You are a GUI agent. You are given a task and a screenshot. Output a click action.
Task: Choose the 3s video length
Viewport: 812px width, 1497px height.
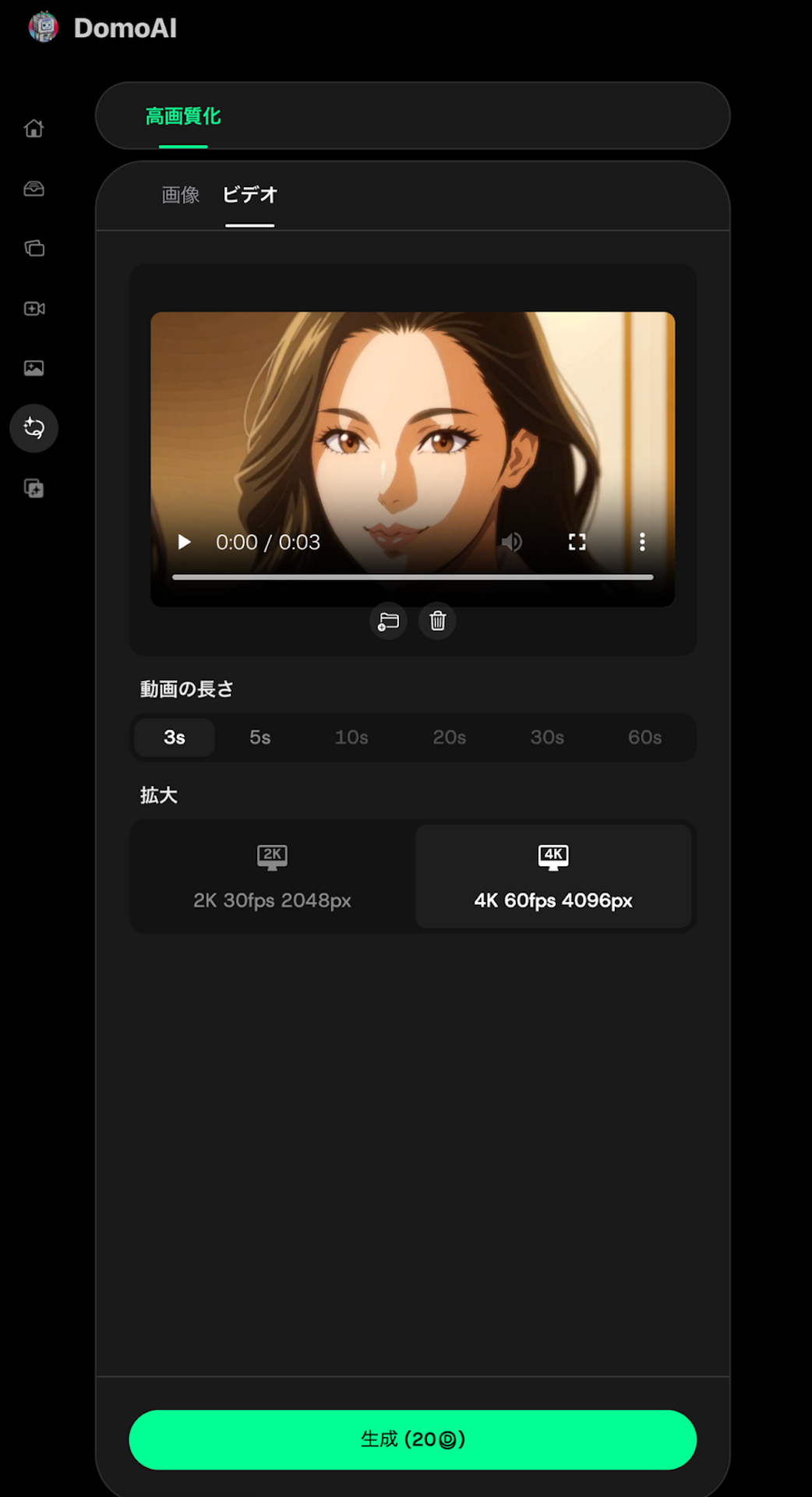click(175, 738)
